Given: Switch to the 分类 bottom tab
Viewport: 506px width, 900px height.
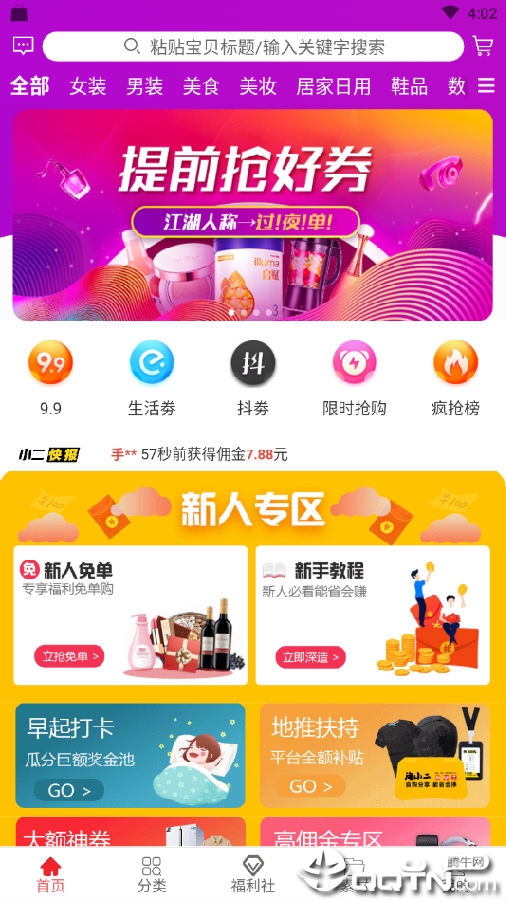Looking at the screenshot, I should click(152, 874).
